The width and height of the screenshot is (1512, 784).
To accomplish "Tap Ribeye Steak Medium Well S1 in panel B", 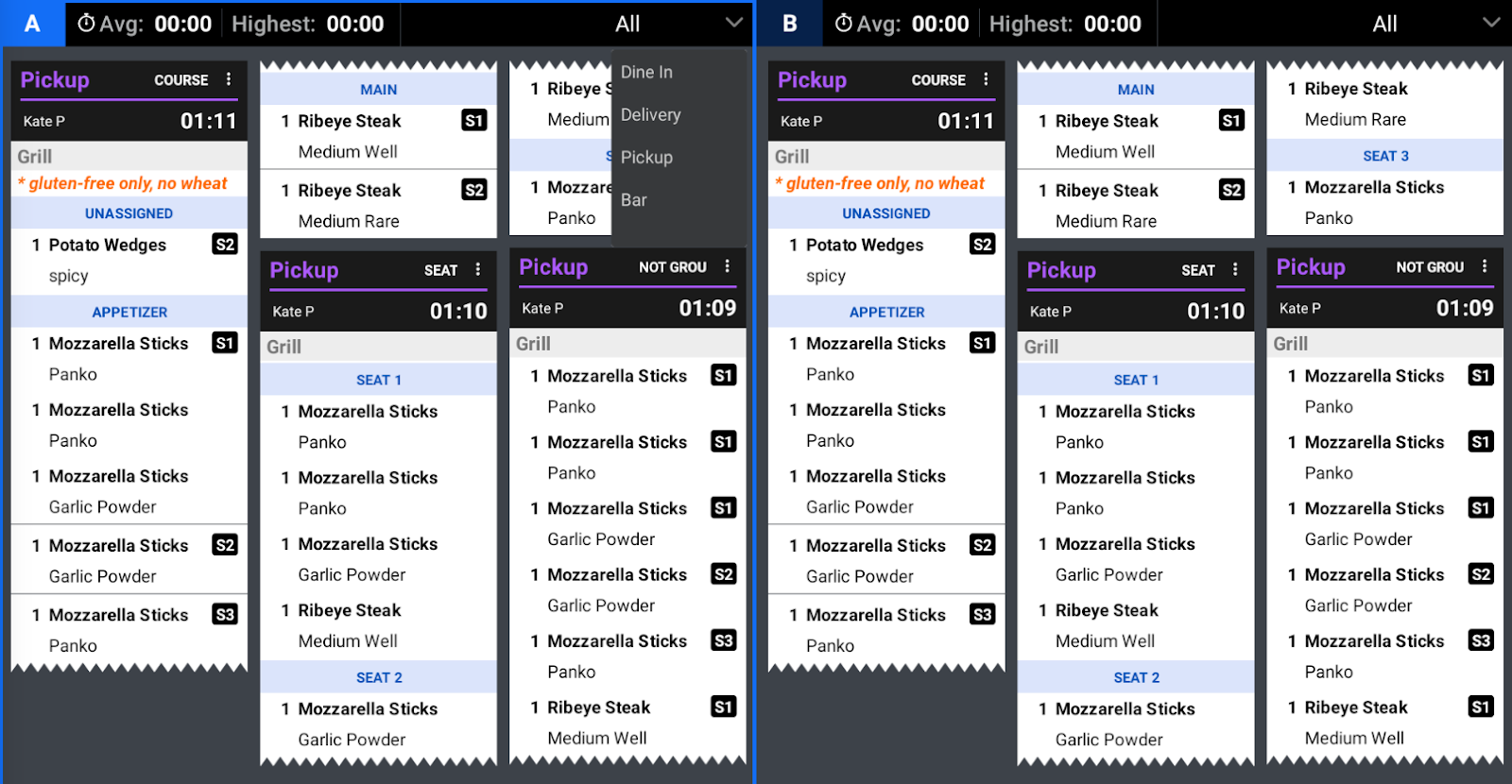I will click(1107, 121).
